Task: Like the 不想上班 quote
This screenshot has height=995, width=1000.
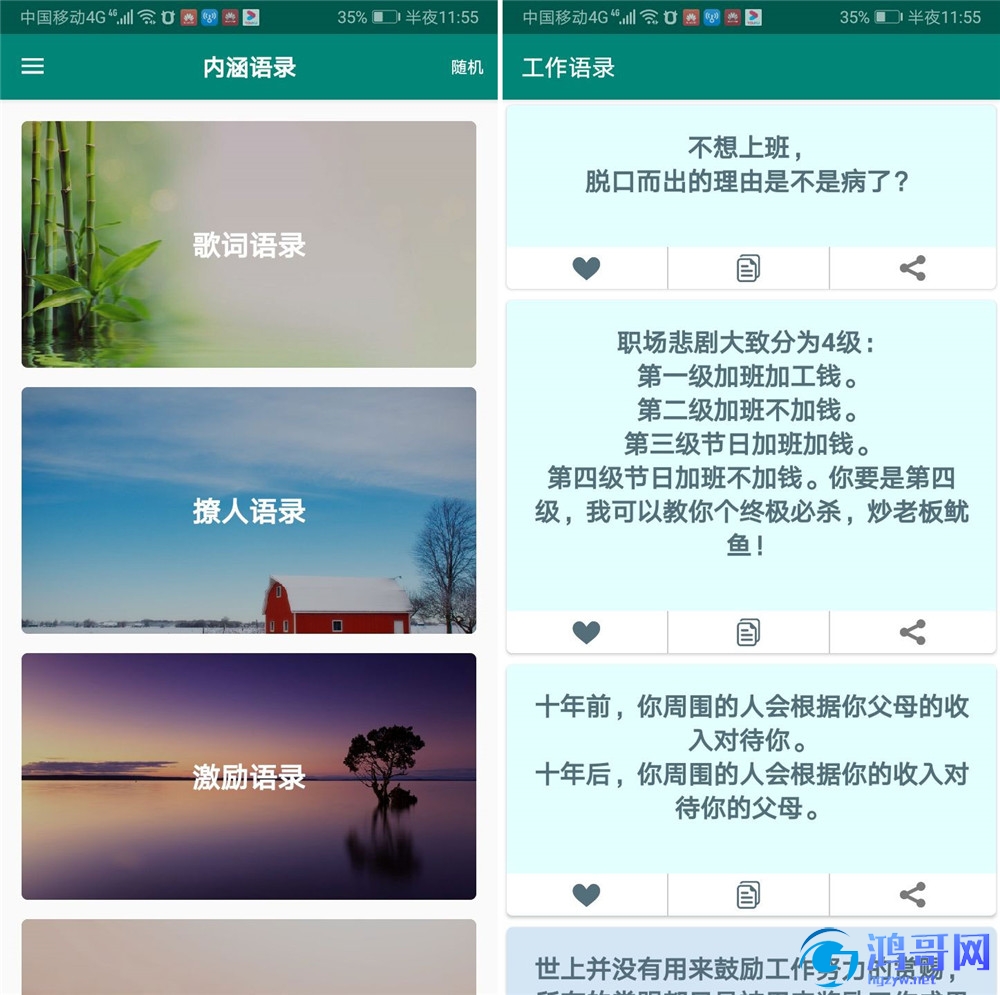Action: coord(586,268)
